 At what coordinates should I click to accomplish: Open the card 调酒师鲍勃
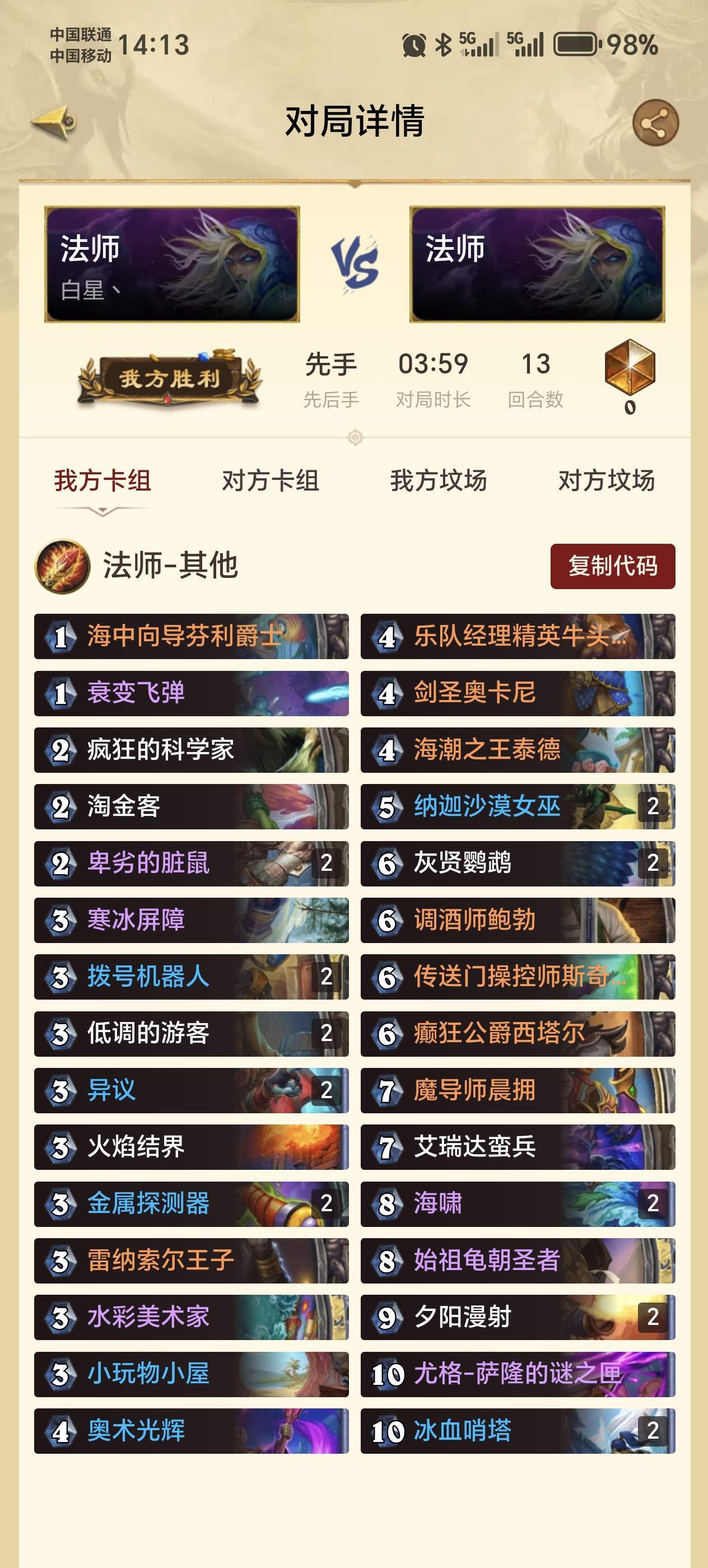tap(518, 920)
